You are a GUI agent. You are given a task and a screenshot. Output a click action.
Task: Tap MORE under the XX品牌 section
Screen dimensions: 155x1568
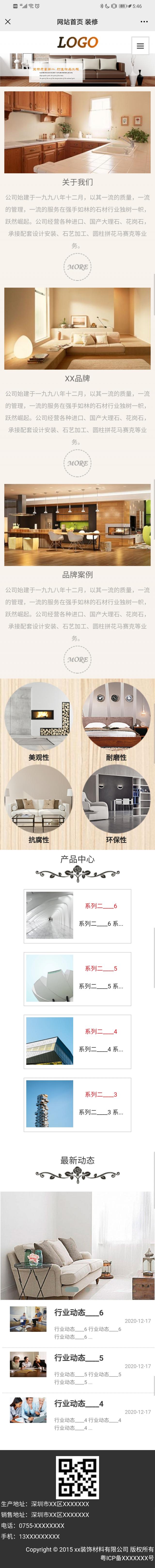point(77,463)
